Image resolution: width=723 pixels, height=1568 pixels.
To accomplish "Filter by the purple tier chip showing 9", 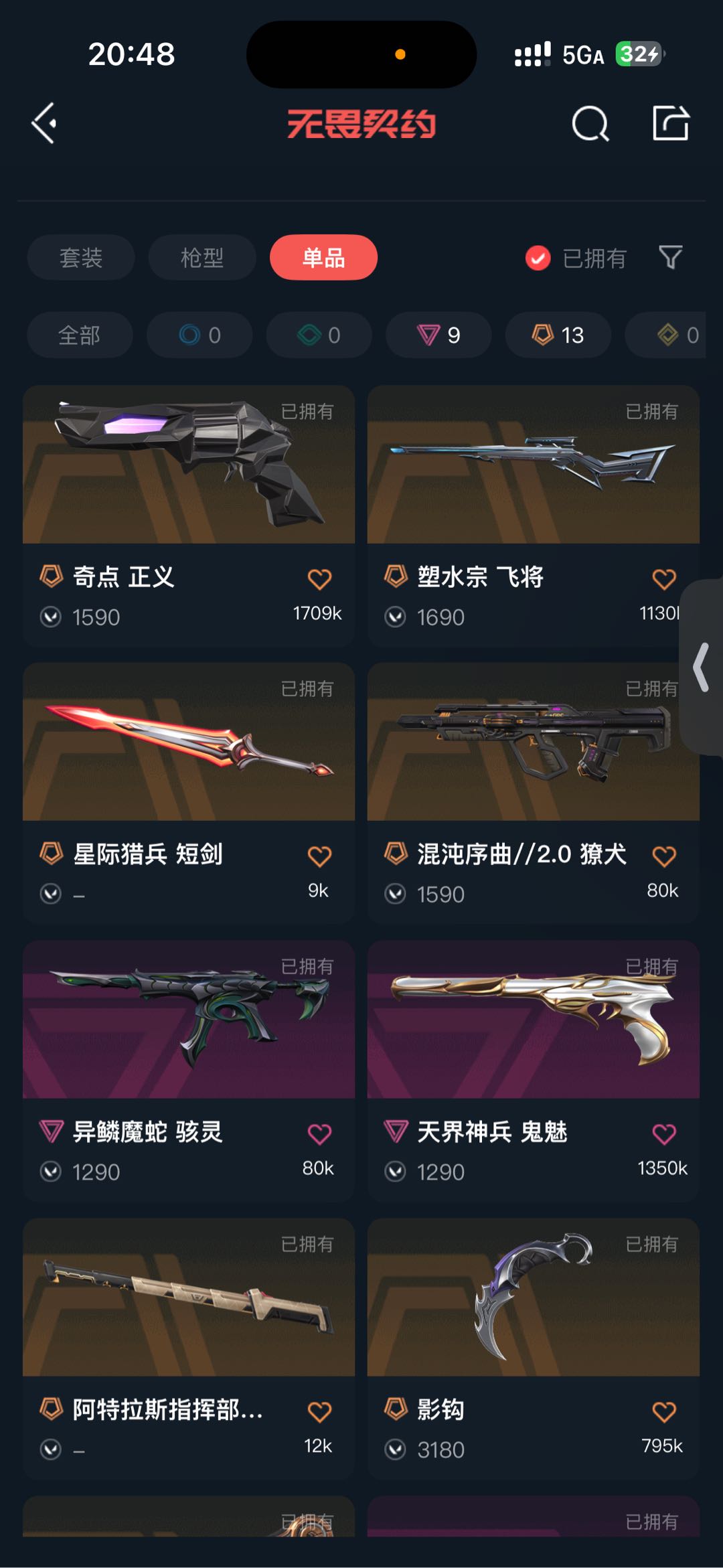I will [438, 335].
